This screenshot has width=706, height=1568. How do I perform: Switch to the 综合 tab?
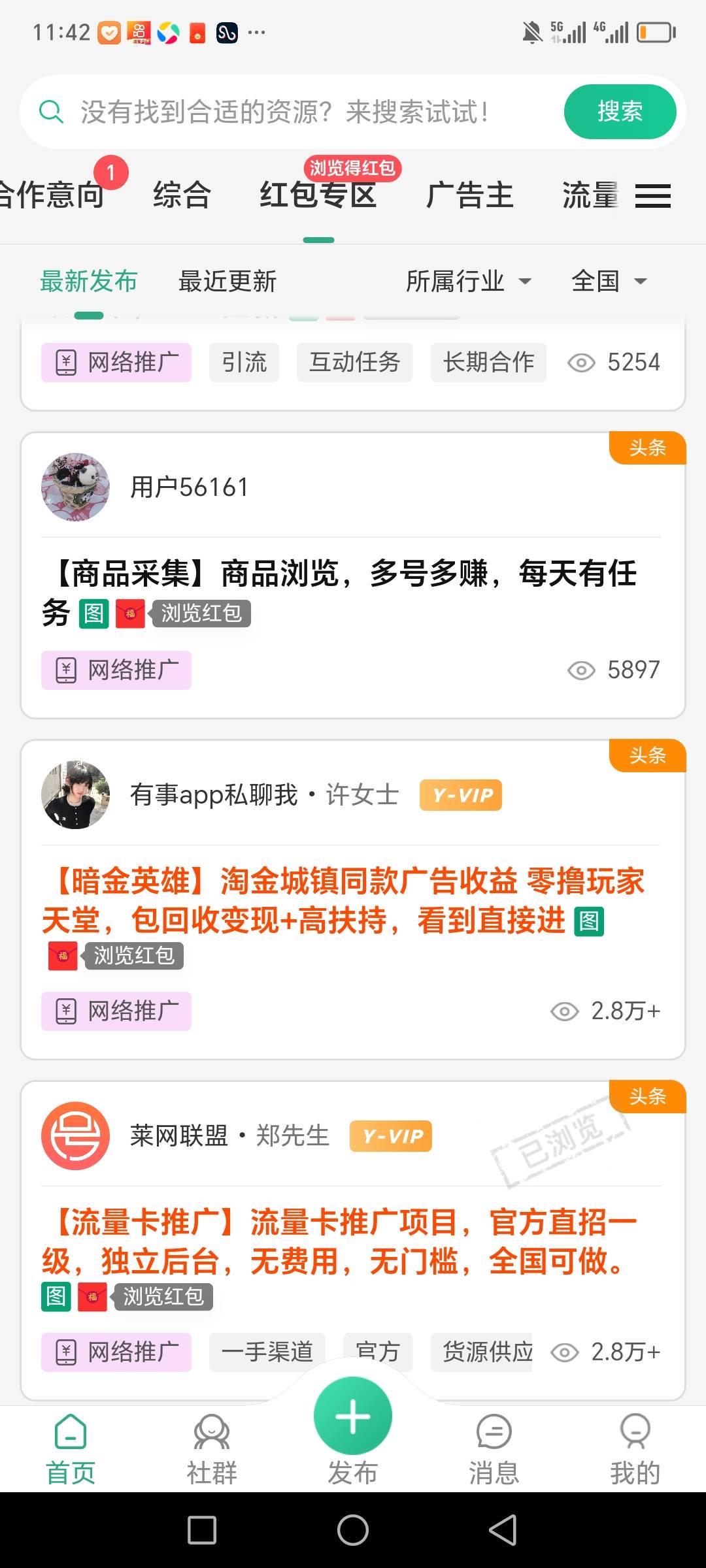[x=182, y=195]
